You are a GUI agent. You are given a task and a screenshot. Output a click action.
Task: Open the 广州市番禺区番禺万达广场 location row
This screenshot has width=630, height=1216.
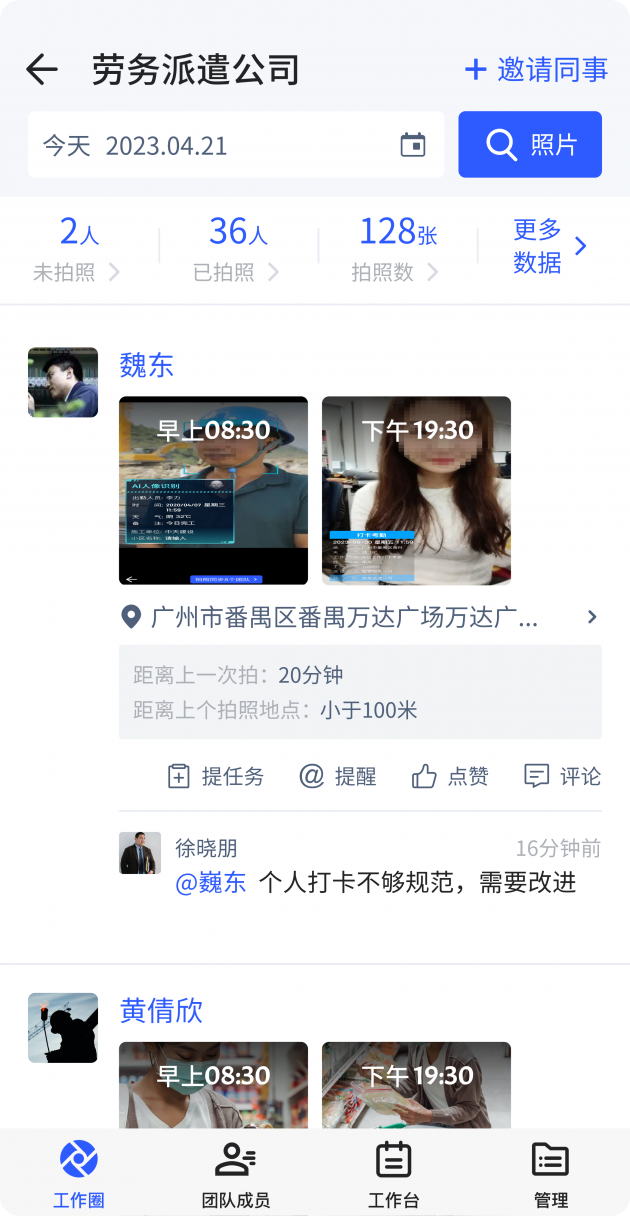[360, 617]
